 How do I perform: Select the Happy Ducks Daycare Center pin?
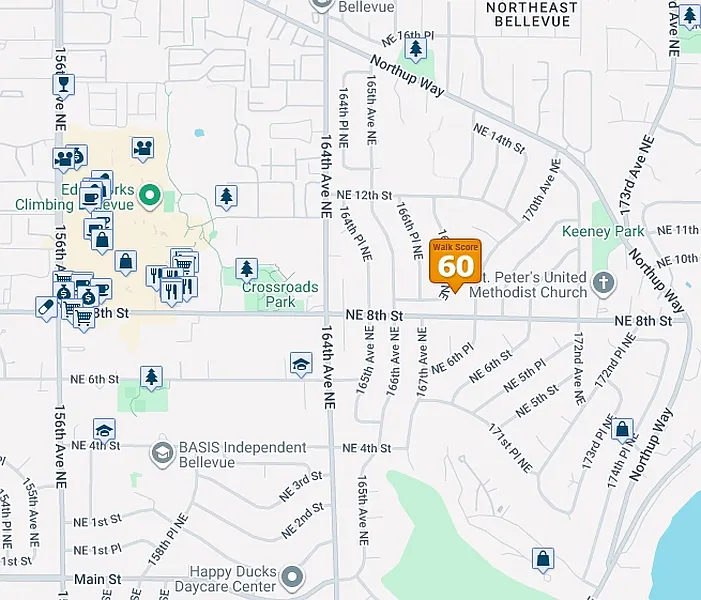tap(292, 577)
